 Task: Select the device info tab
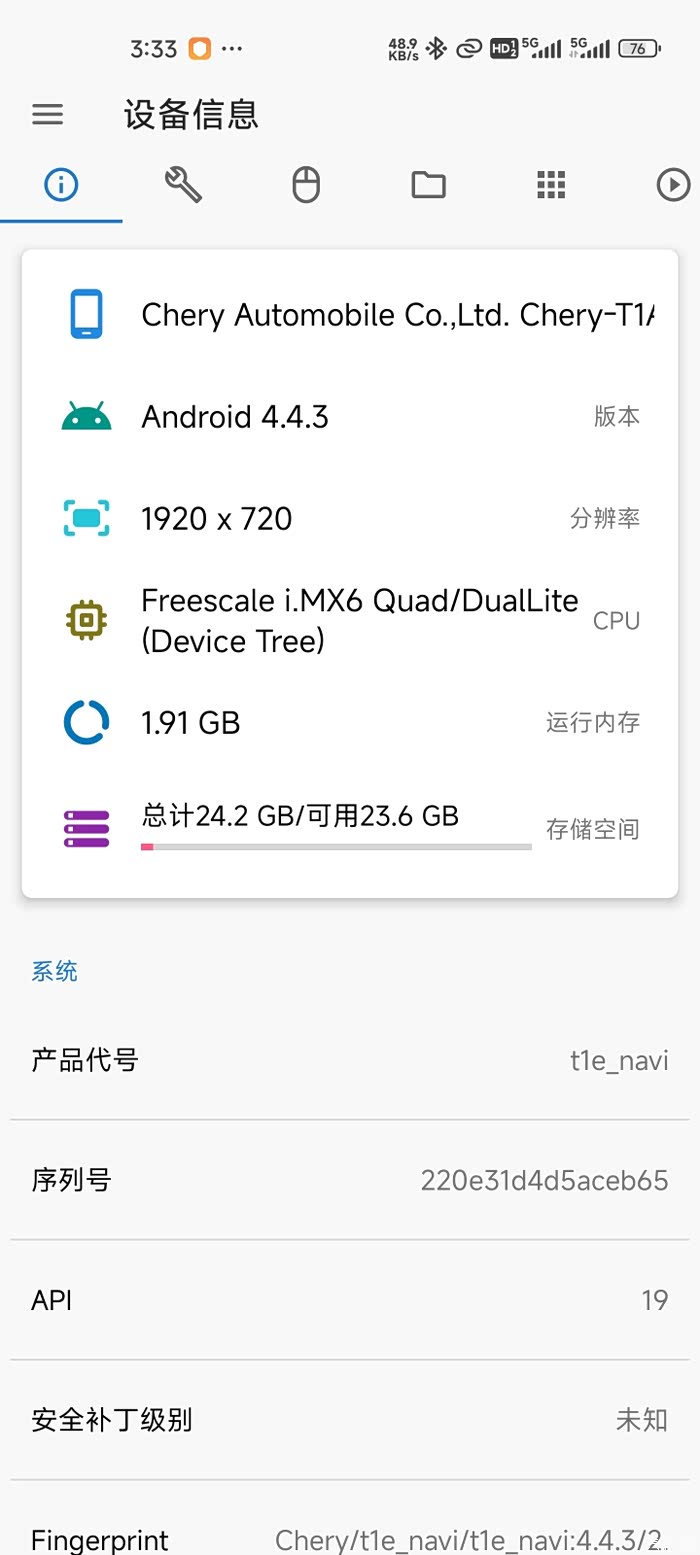point(61,185)
